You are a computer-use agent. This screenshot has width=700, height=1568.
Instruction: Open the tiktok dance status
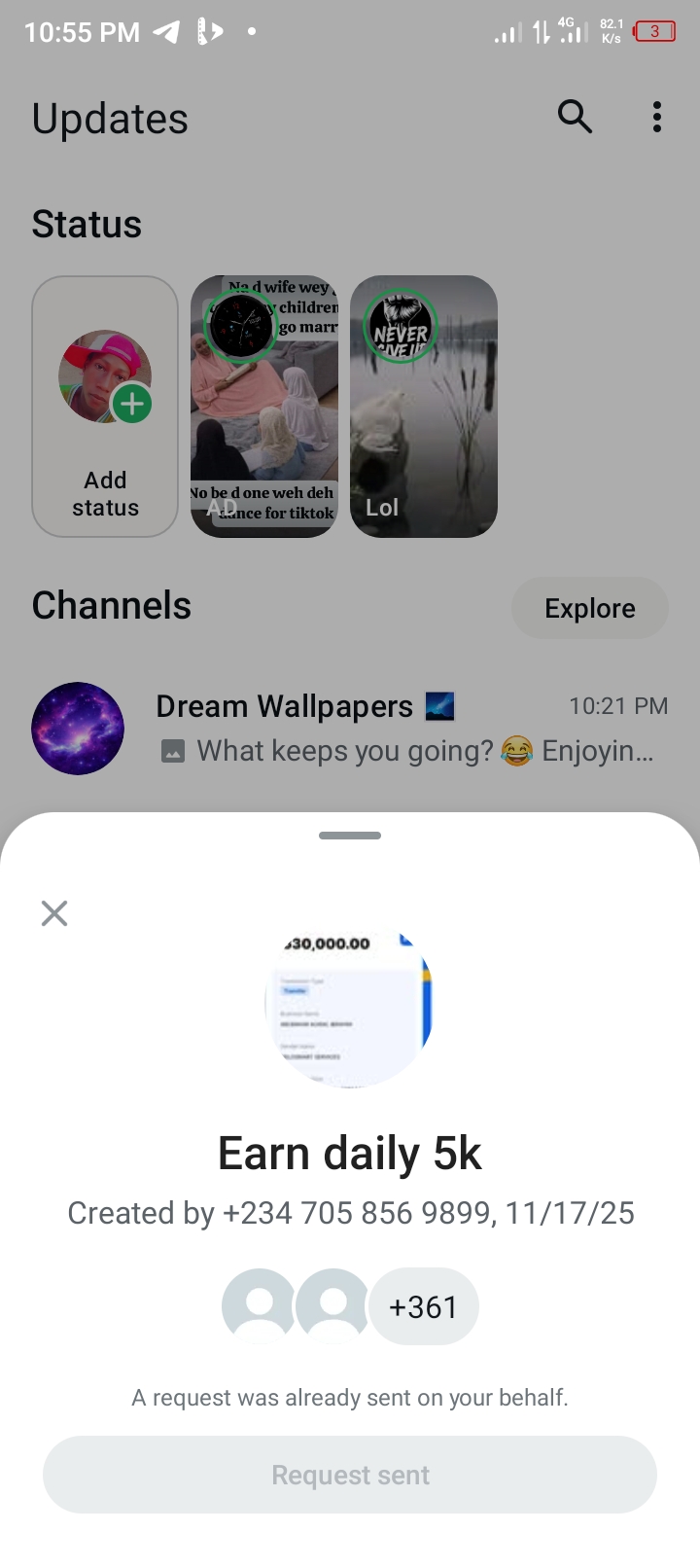click(x=264, y=407)
